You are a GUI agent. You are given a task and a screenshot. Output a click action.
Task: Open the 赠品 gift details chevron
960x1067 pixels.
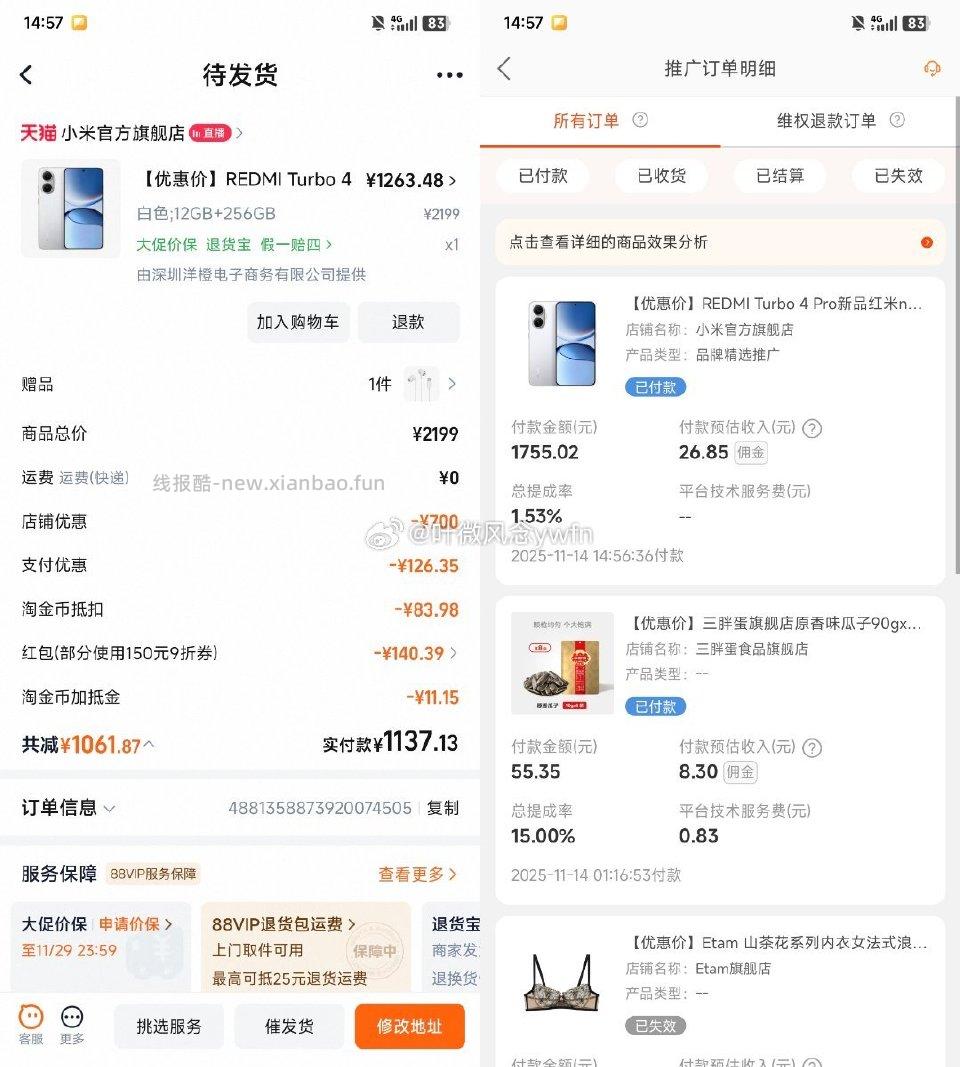[451, 384]
